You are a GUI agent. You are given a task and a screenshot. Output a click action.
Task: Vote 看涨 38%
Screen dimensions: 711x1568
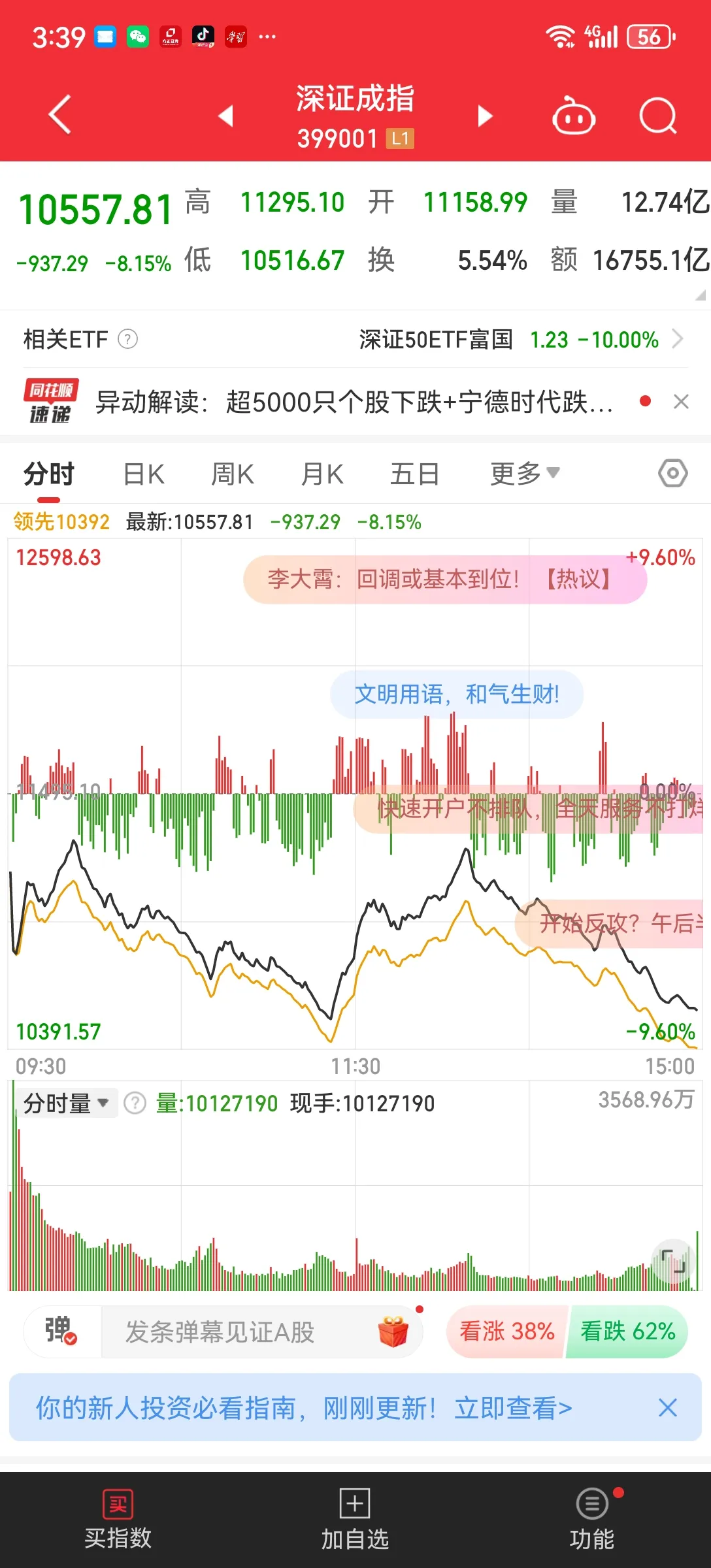(x=506, y=1331)
